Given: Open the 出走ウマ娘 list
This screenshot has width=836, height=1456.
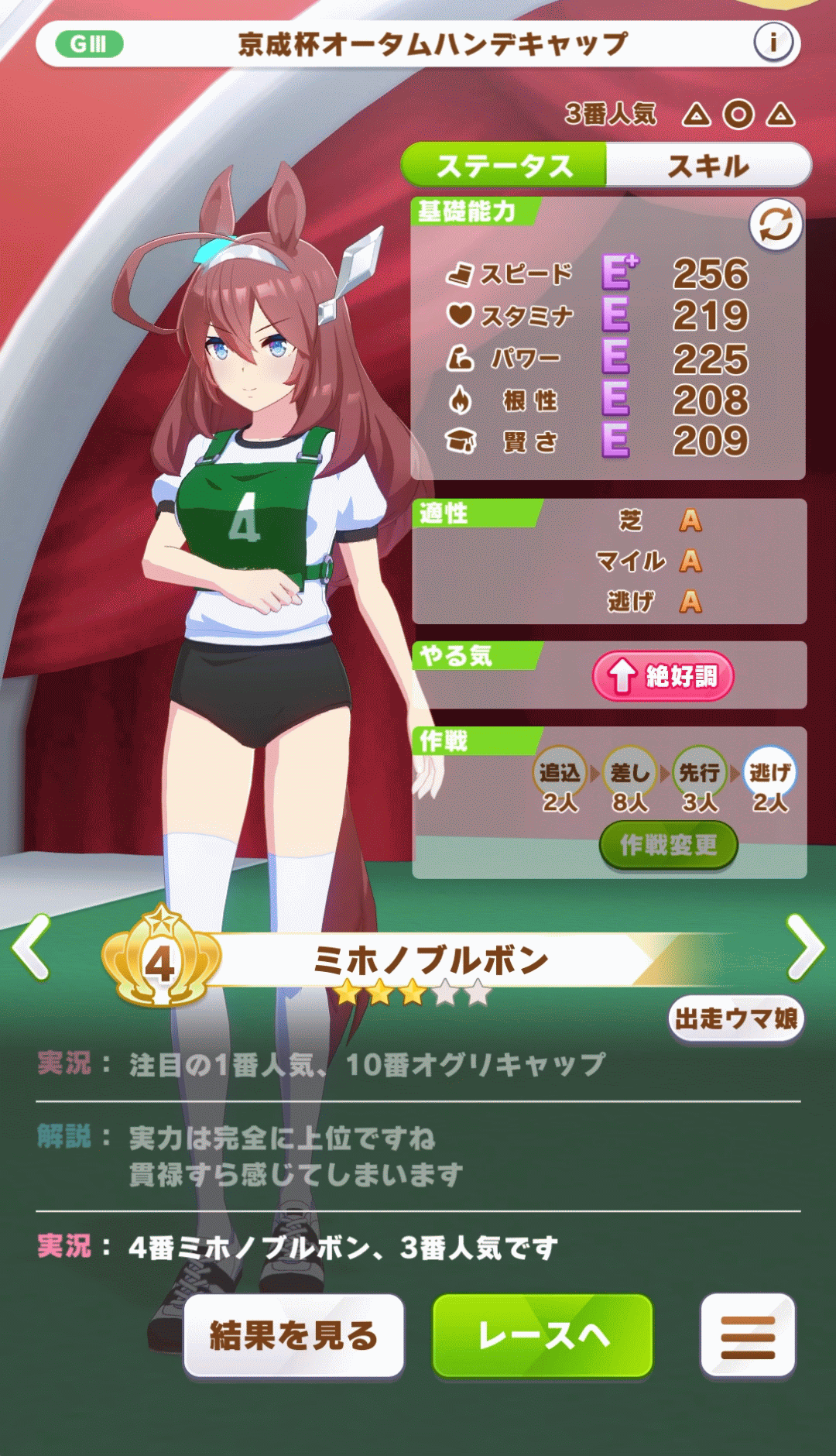Looking at the screenshot, I should pos(736,1018).
